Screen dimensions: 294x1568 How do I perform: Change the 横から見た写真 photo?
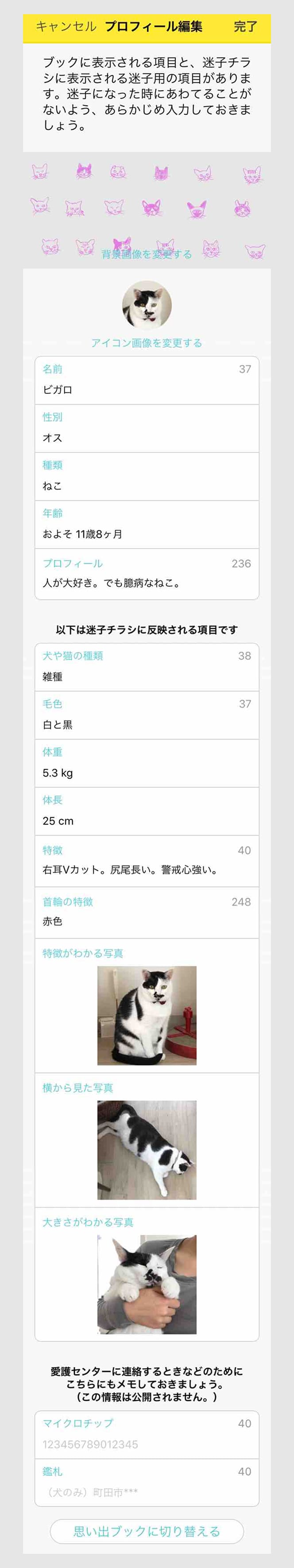coord(147,1150)
